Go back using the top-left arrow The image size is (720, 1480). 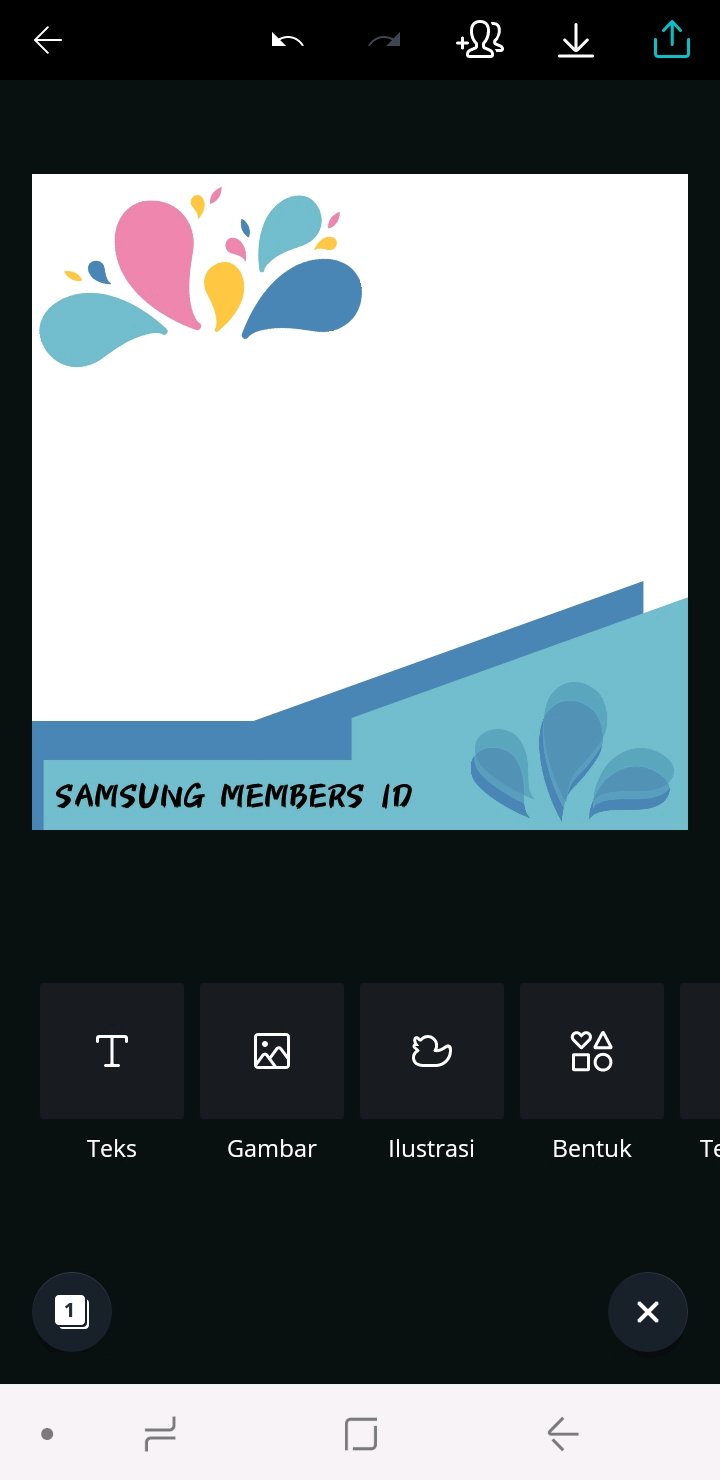(47, 40)
